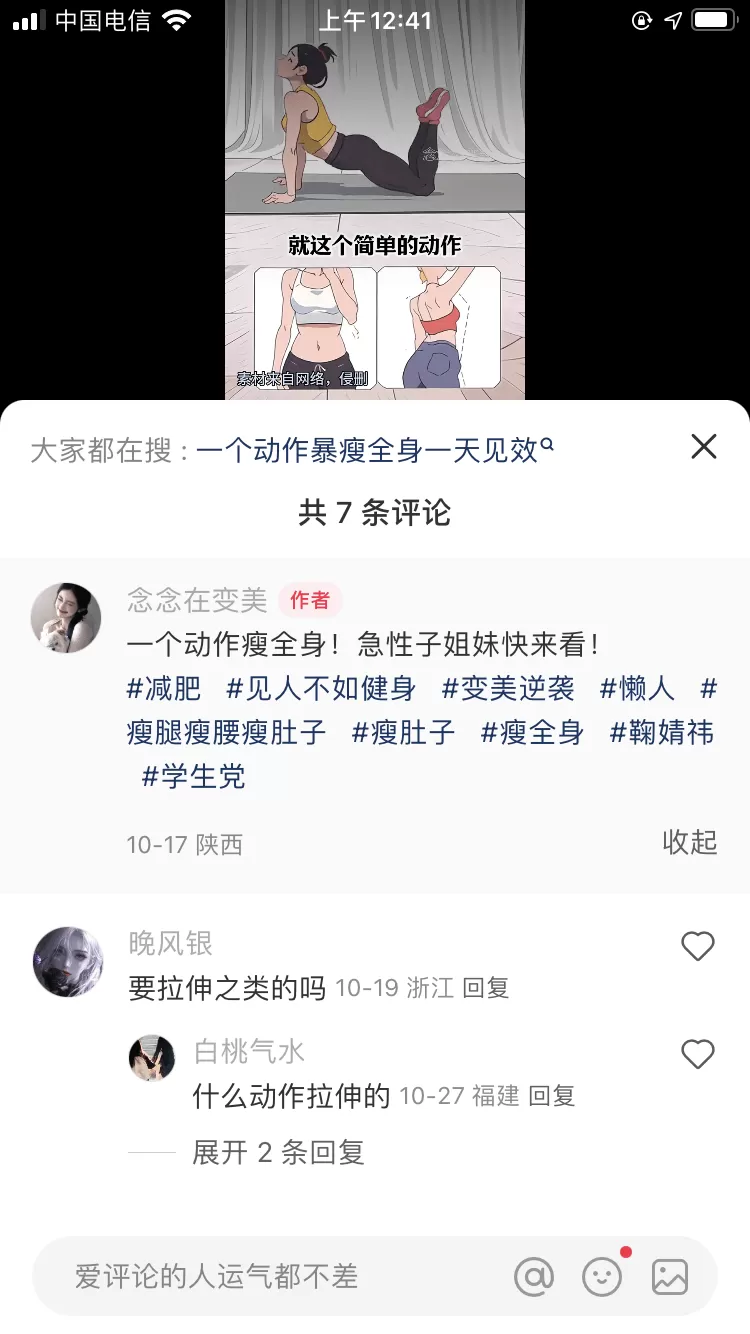Image resolution: width=750 pixels, height=1334 pixels.
Task: Open 晚风银's profile avatar
Action: click(x=68, y=961)
